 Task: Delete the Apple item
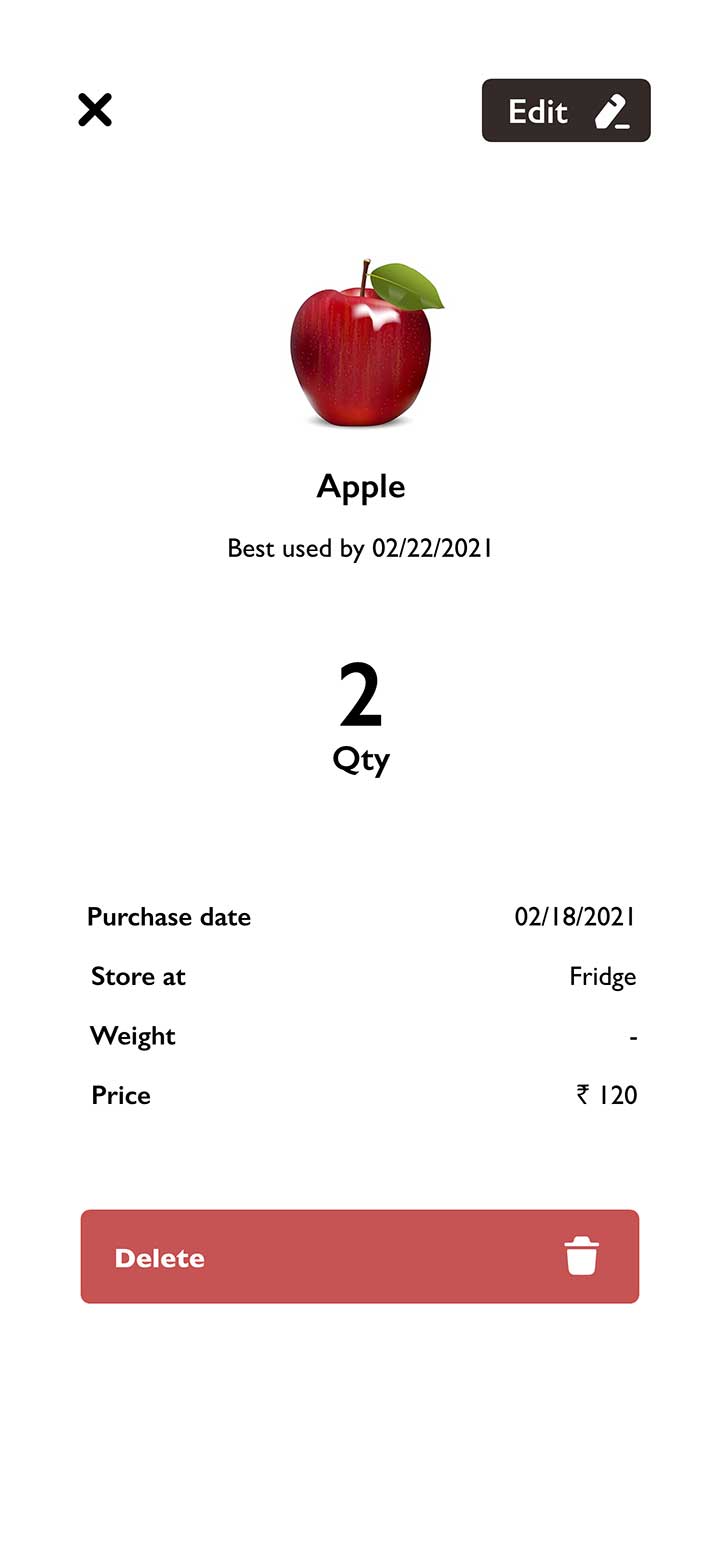pos(359,1256)
